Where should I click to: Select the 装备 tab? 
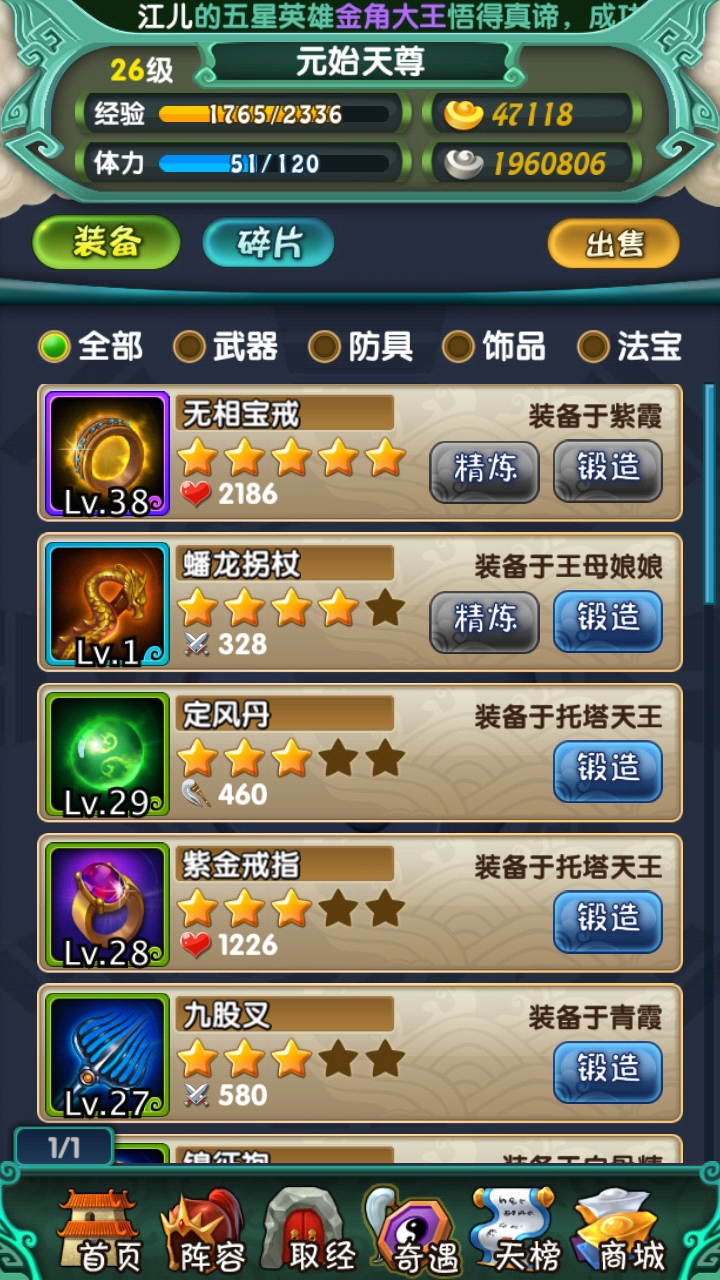[x=106, y=243]
